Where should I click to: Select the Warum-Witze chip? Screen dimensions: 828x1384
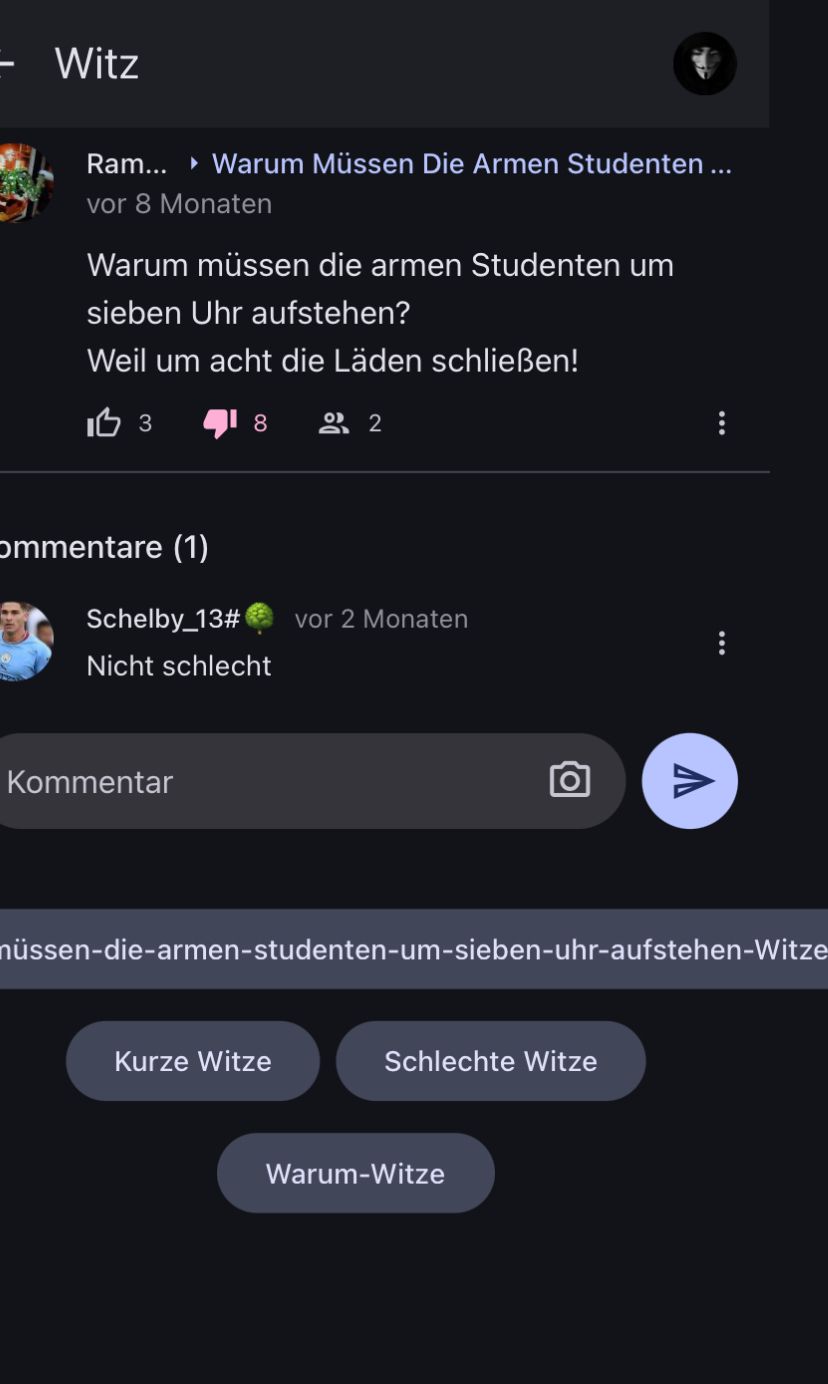[x=355, y=1173]
